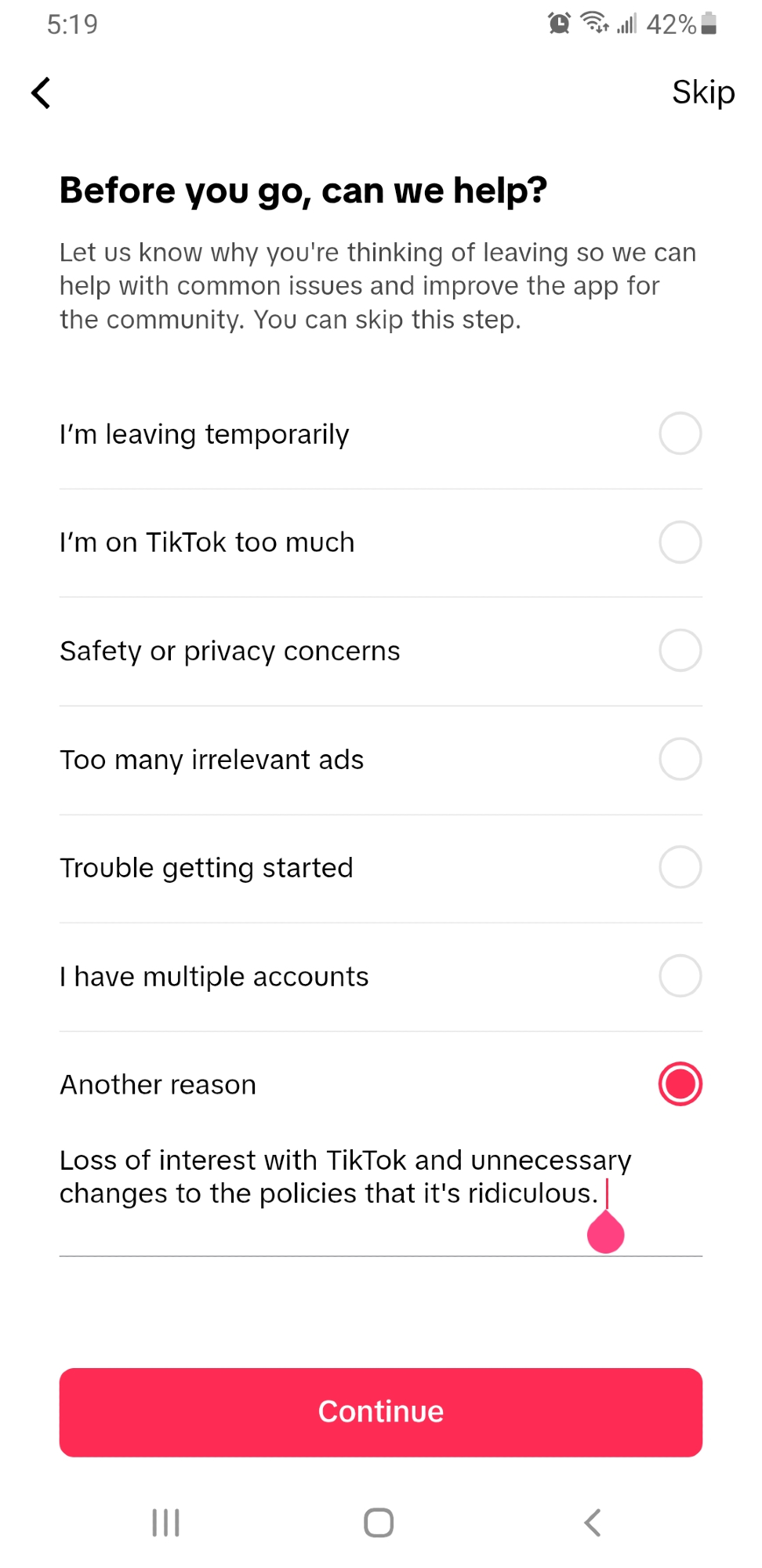The width and height of the screenshot is (762, 1568).
Task: Tap the red Continue button
Action: (x=381, y=1412)
